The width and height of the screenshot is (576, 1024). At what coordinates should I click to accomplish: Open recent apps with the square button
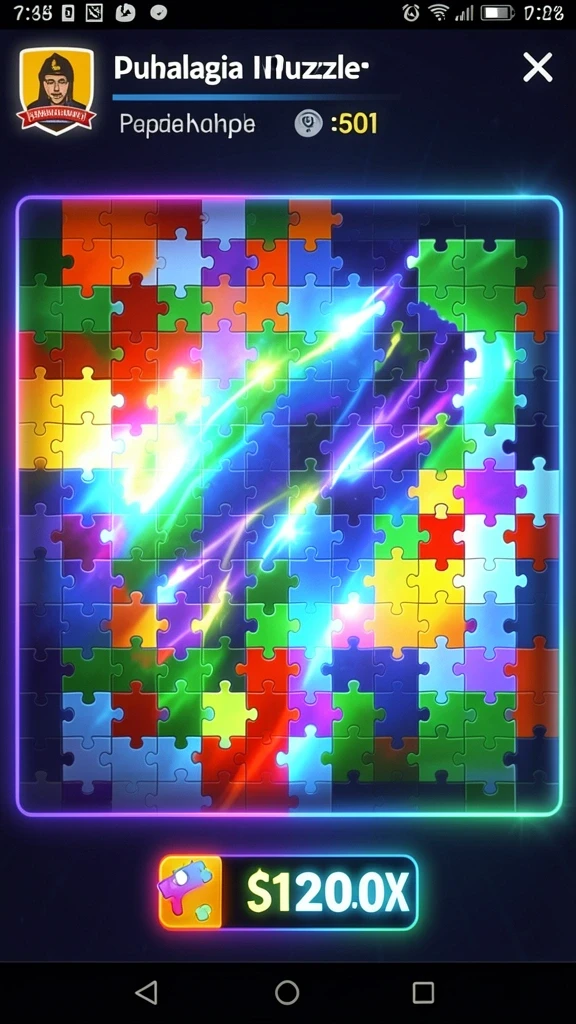coord(423,993)
